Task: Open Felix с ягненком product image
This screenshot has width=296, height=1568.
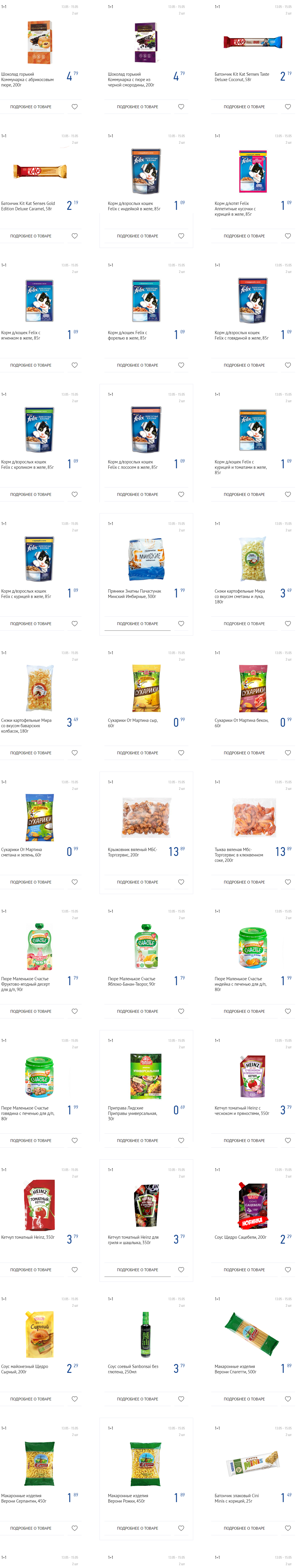Action: (39, 301)
